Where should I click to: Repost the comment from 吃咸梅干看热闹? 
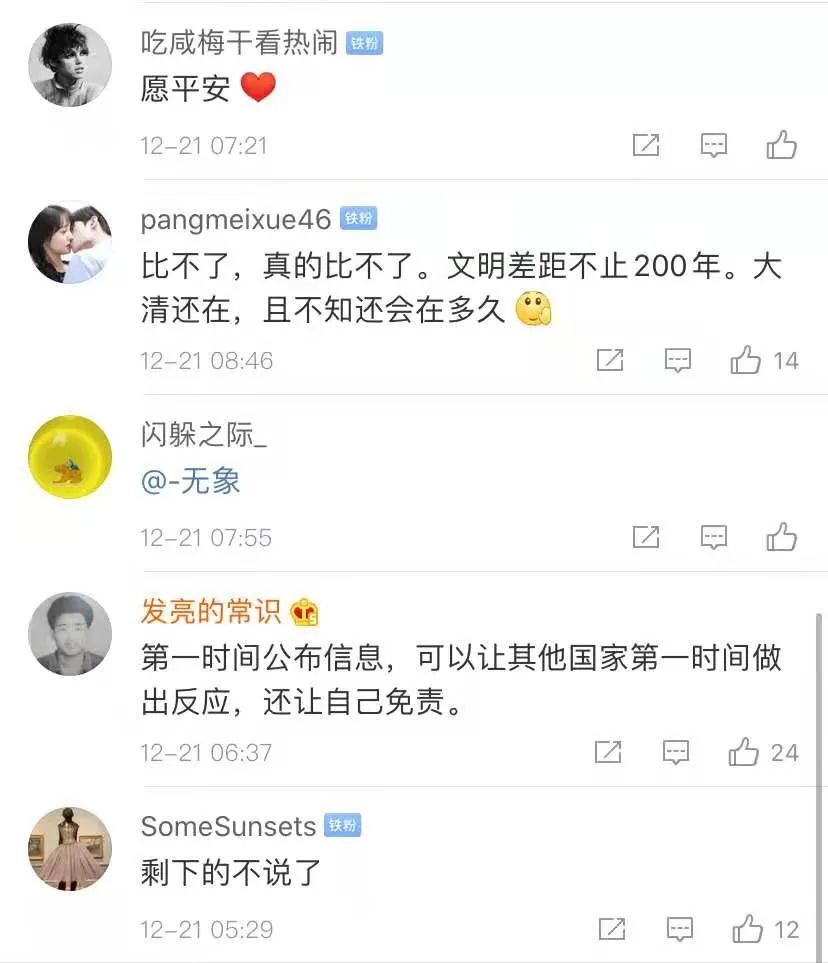pyautogui.click(x=646, y=146)
